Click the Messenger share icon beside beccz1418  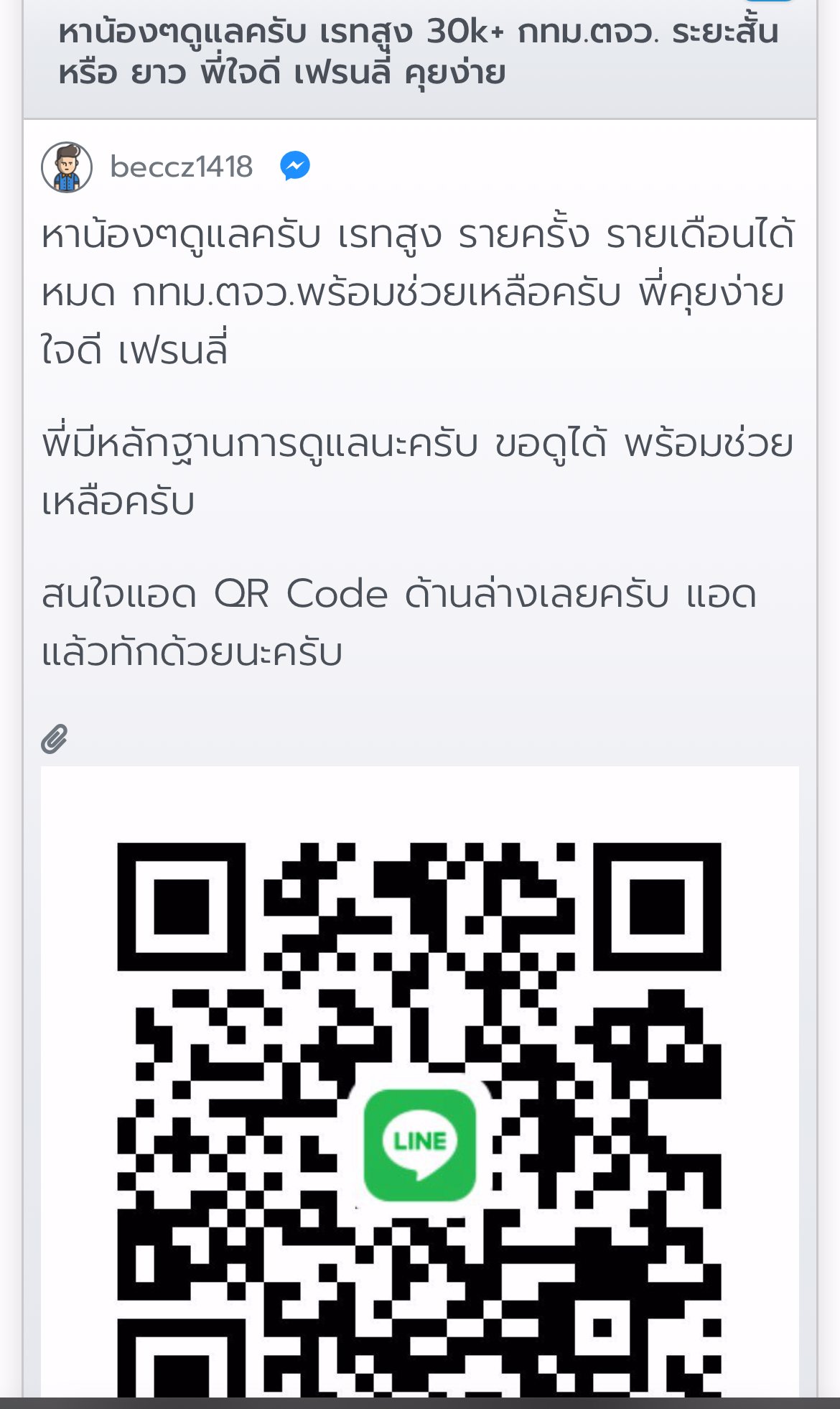[x=294, y=166]
